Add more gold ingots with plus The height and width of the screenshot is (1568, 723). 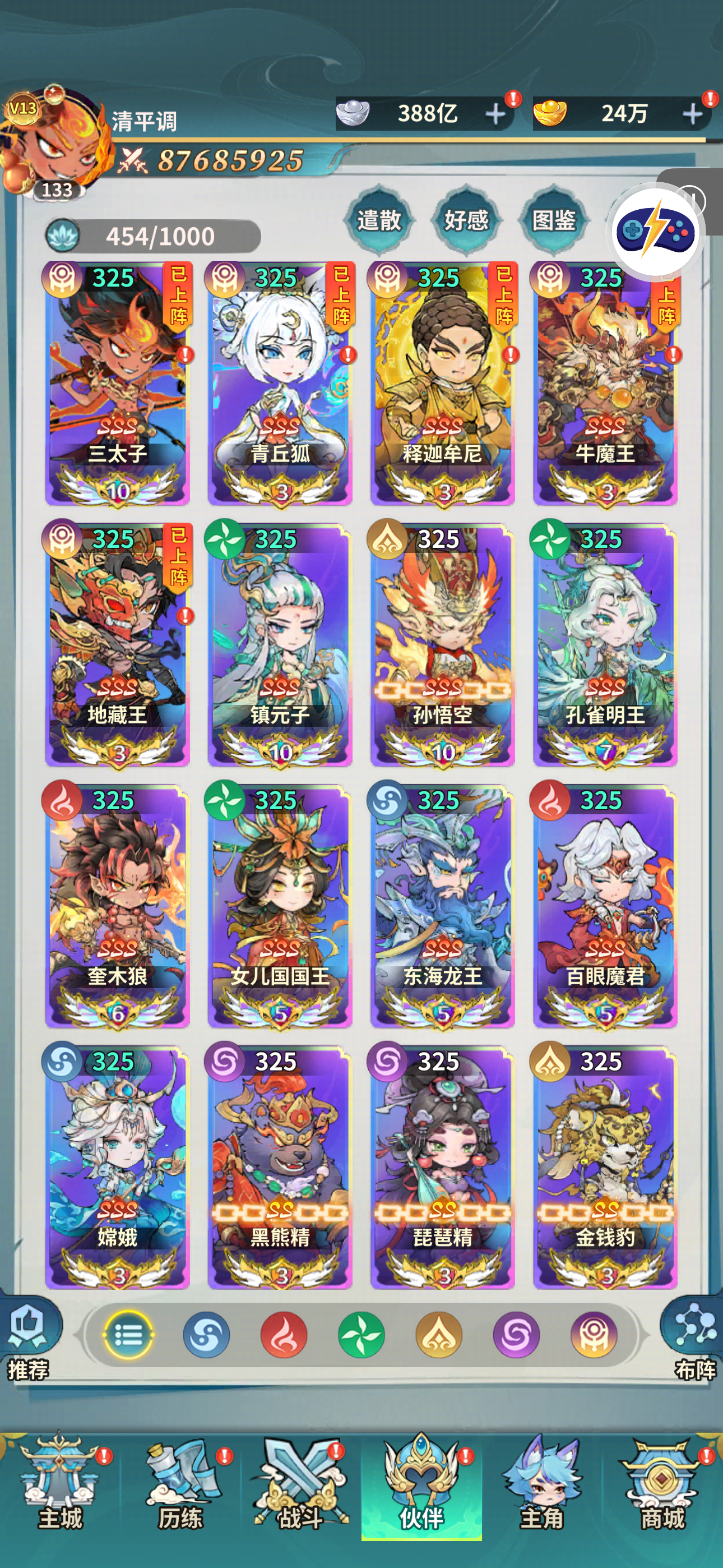click(x=692, y=114)
